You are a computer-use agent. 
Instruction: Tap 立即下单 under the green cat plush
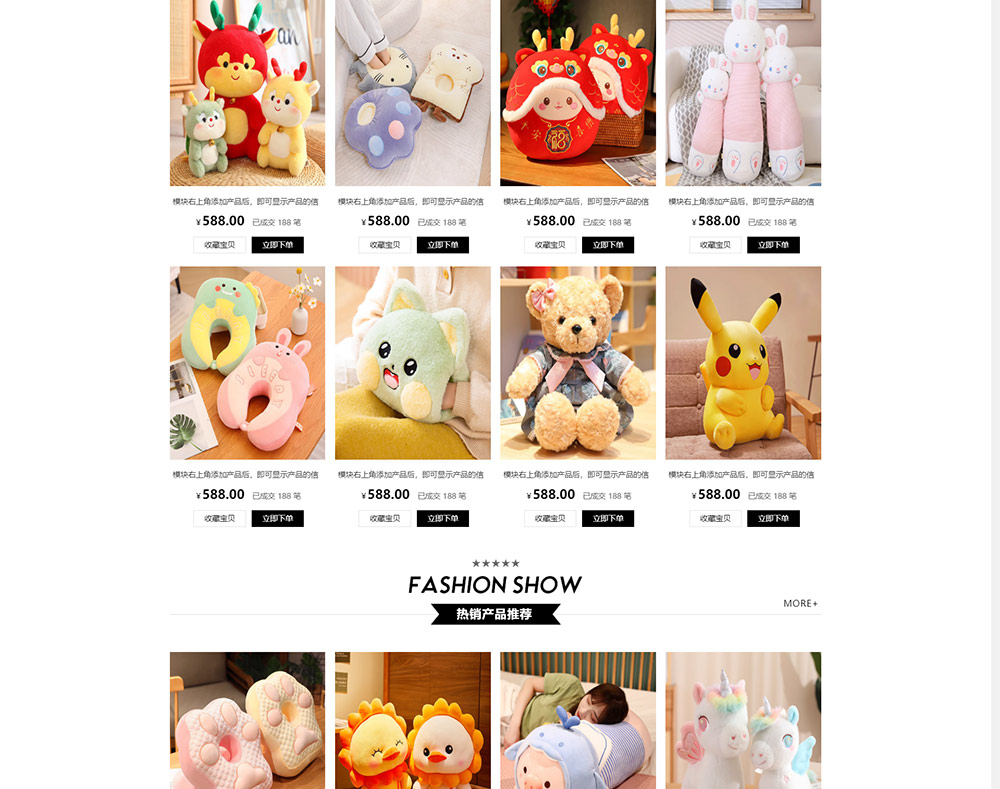point(443,518)
